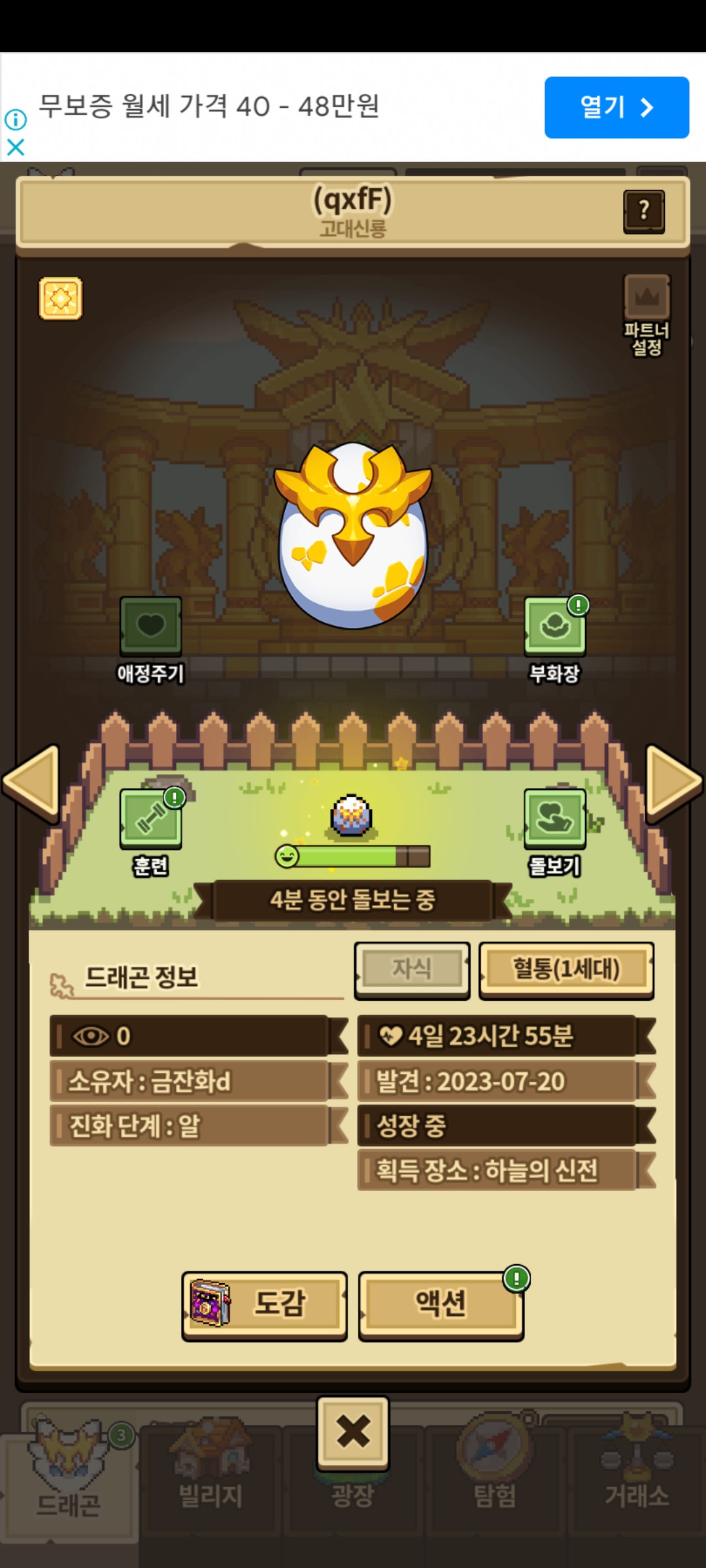Image resolution: width=706 pixels, height=1568 pixels.
Task: Tap the yellow sun attribute icon
Action: (61, 299)
